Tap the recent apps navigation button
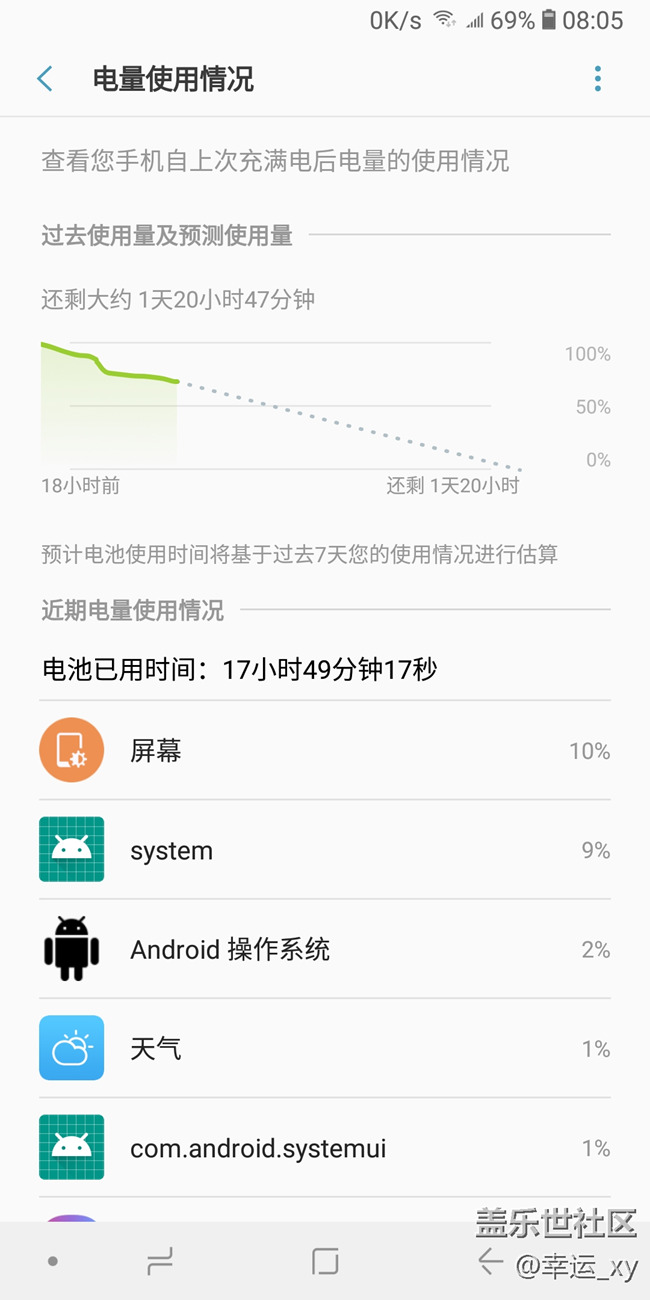Screen dimensions: 650x1300 (160, 1261)
